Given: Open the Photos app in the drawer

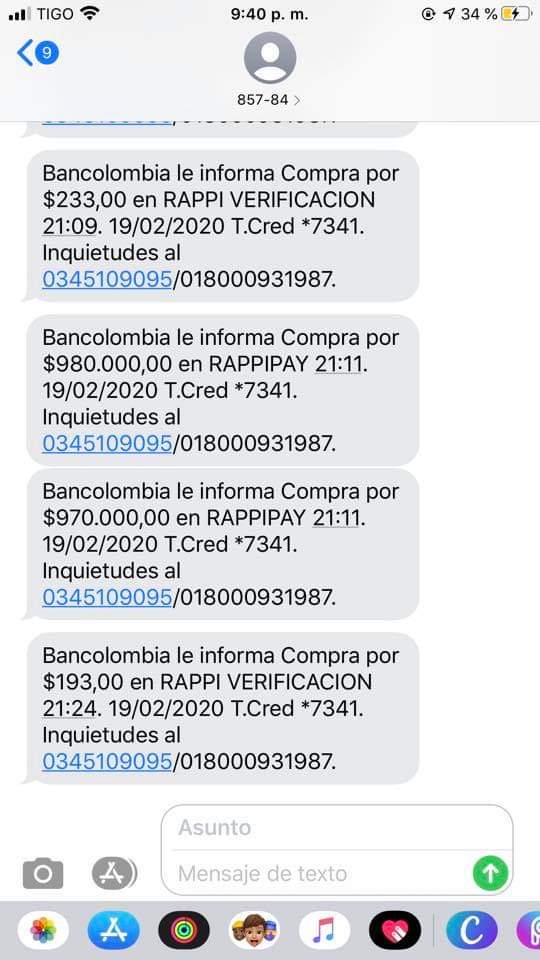Looking at the screenshot, I should (43, 931).
